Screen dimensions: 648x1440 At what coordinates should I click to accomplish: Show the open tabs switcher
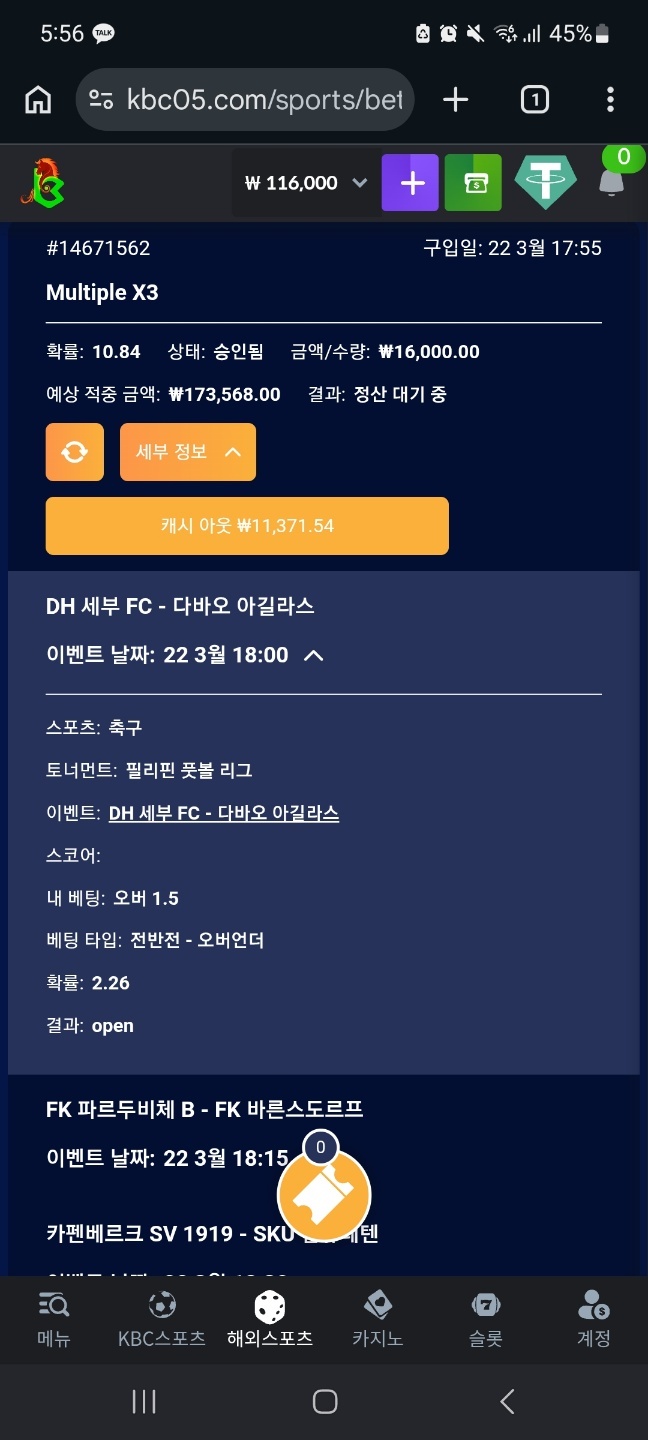534,100
